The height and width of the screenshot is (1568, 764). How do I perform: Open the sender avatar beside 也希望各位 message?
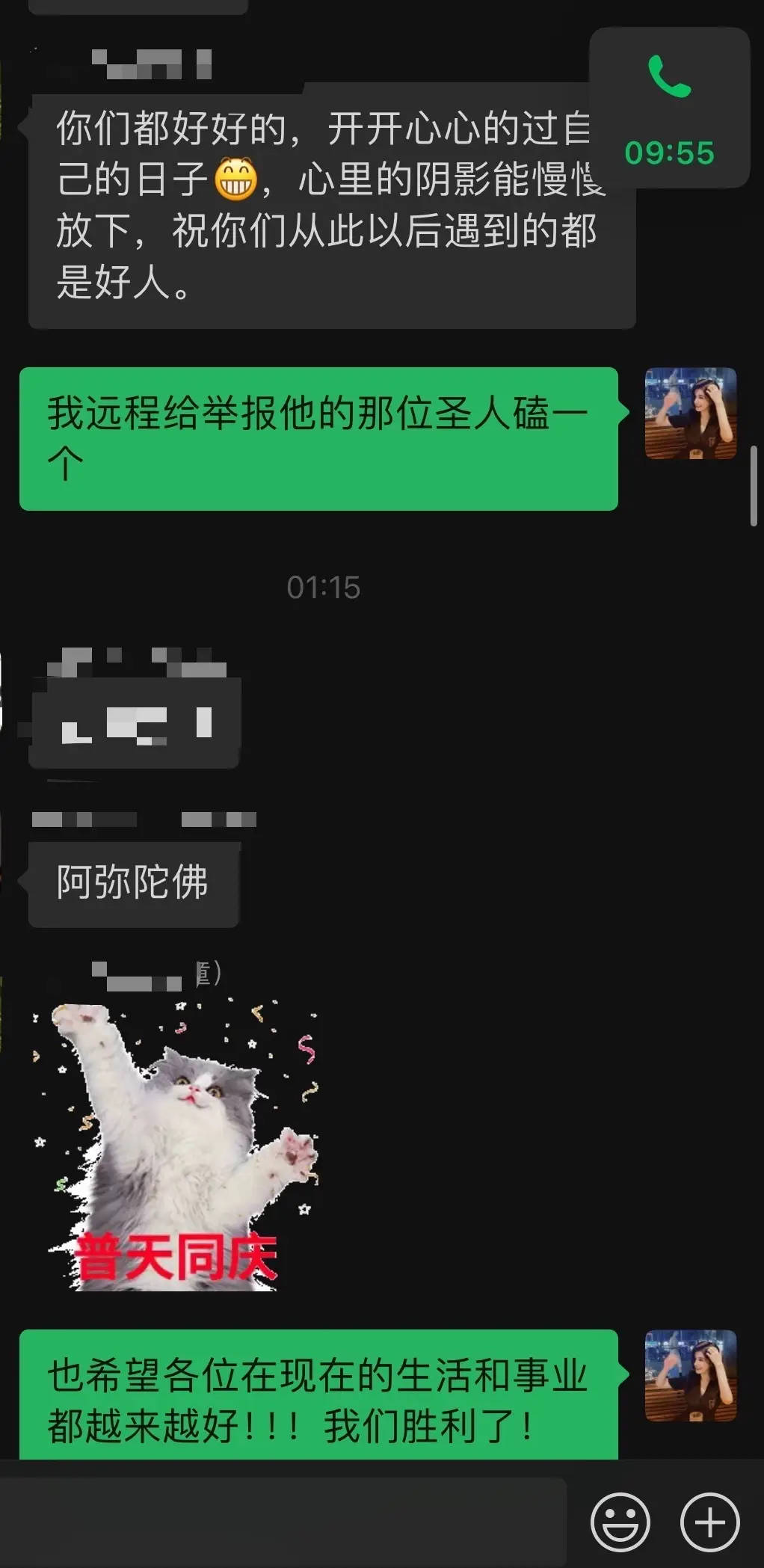[x=691, y=1376]
